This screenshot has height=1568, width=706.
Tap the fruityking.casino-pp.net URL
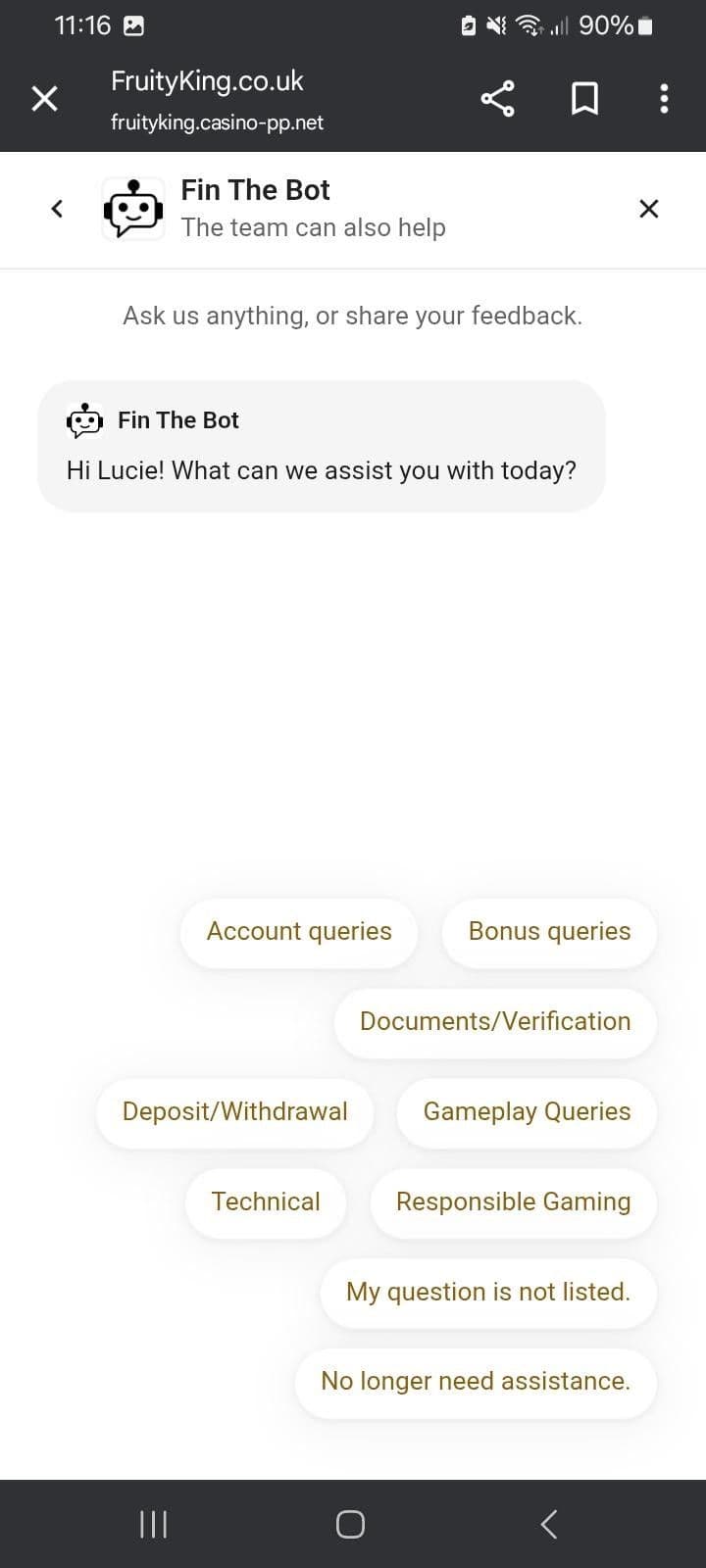point(217,122)
